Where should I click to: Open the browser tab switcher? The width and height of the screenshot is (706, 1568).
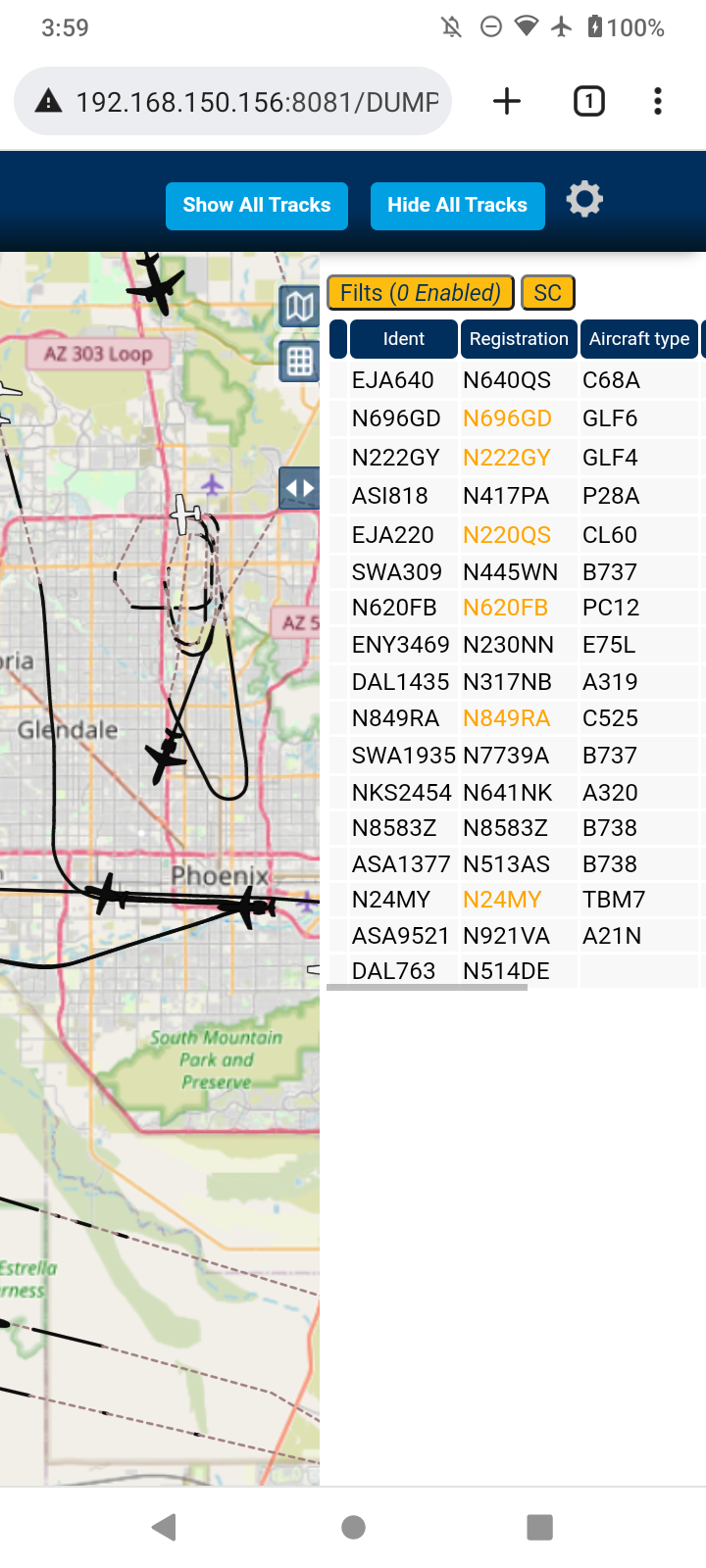coord(589,101)
